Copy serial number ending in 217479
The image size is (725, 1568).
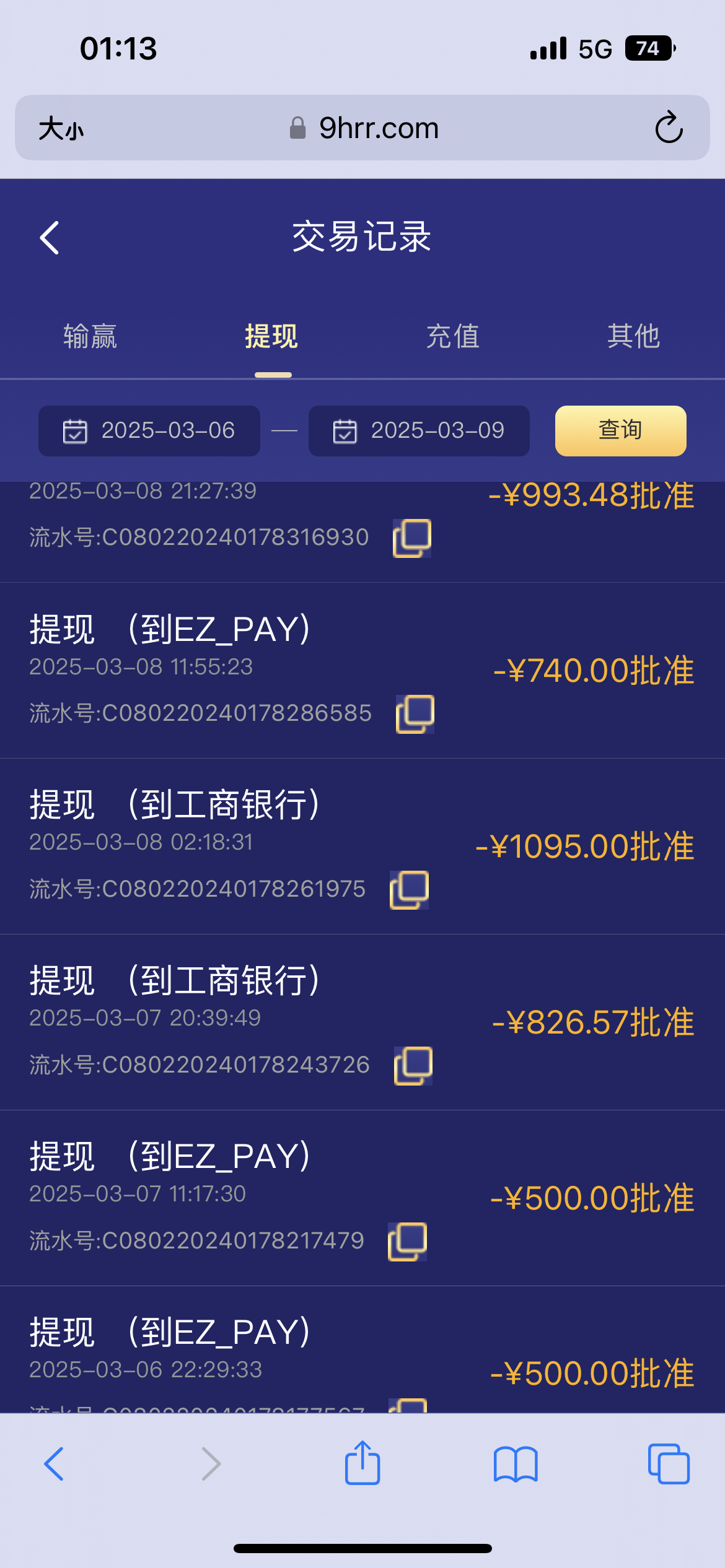(x=407, y=1242)
